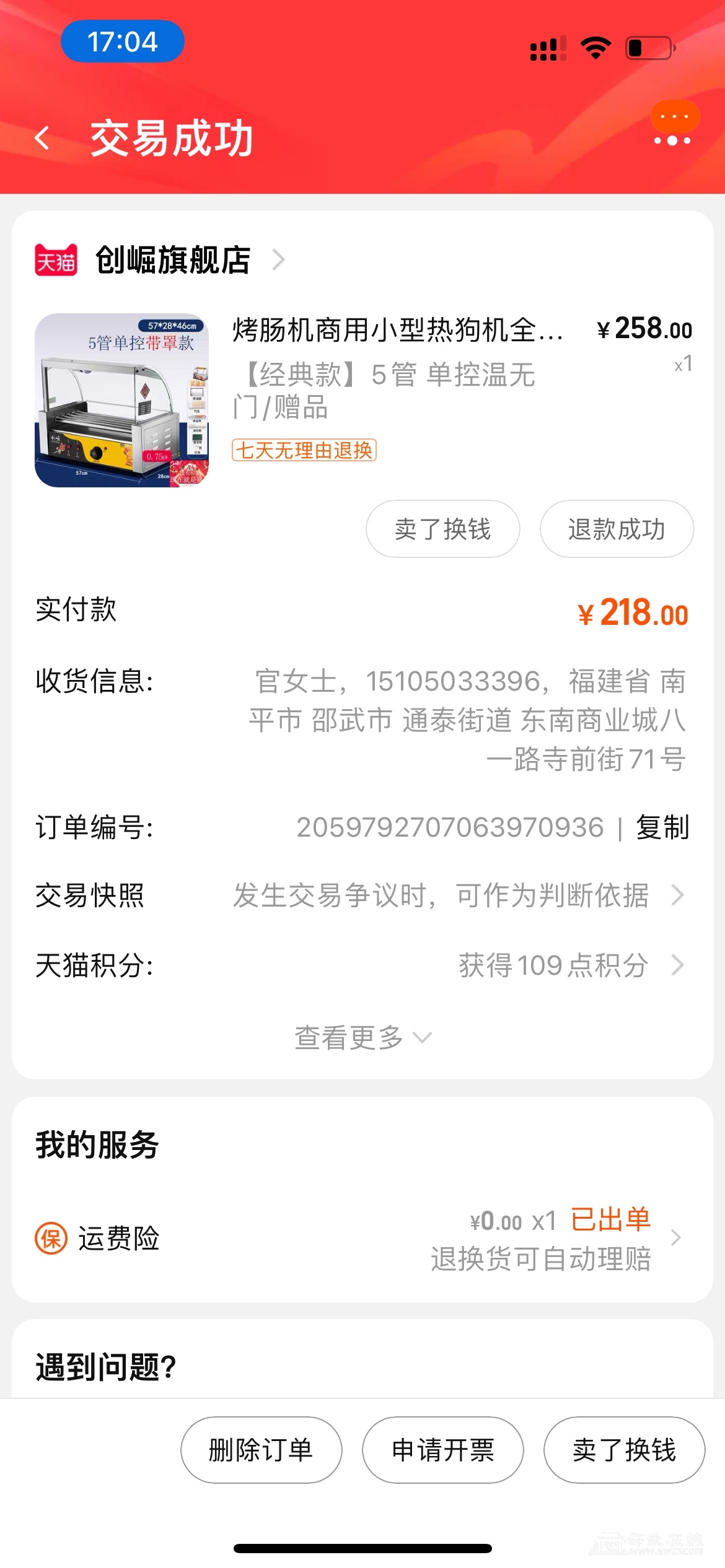Open the three-dot more options menu
This screenshot has width=725, height=1568.
tap(673, 140)
